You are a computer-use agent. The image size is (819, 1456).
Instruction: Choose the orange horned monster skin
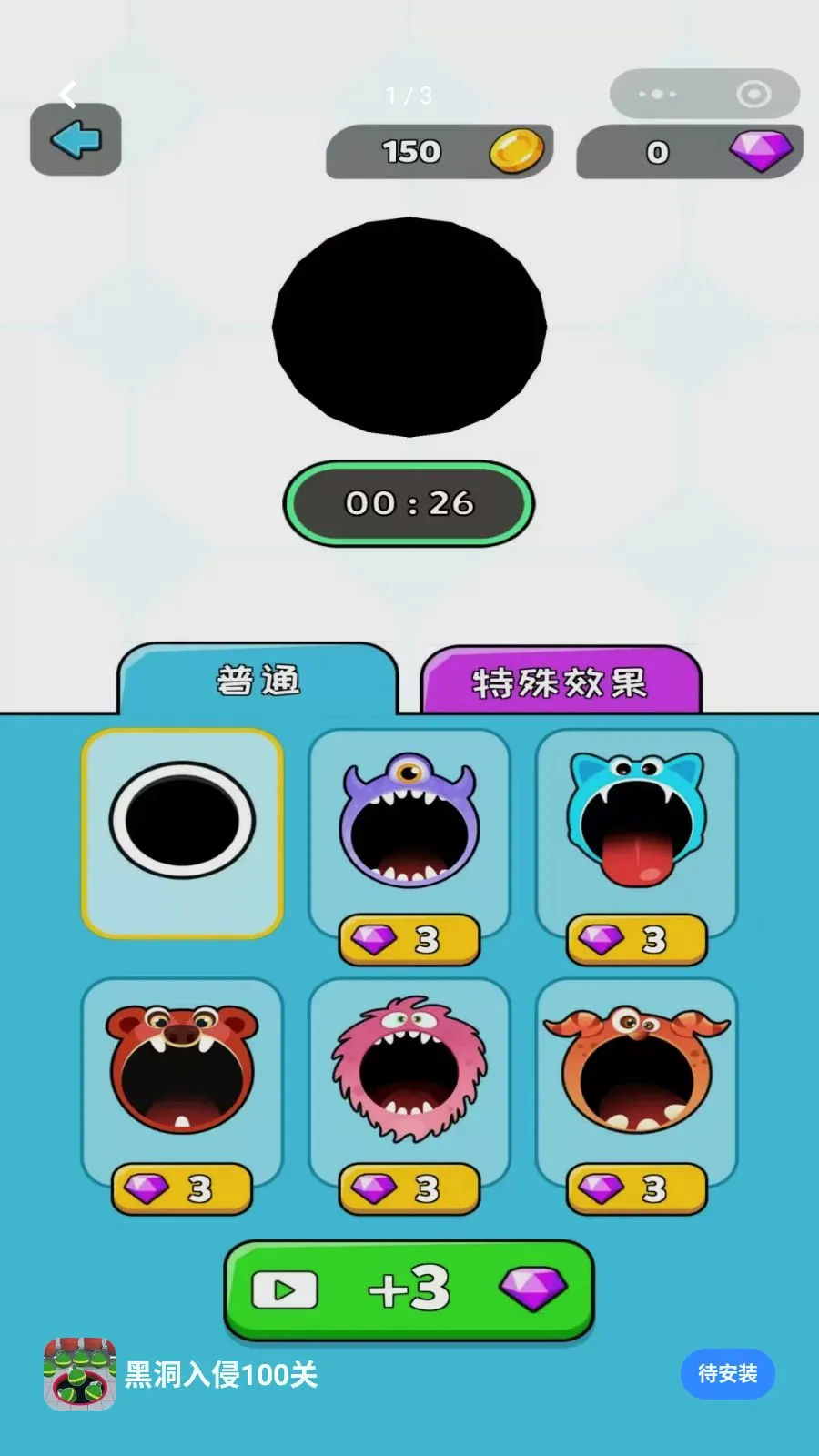[637, 1082]
